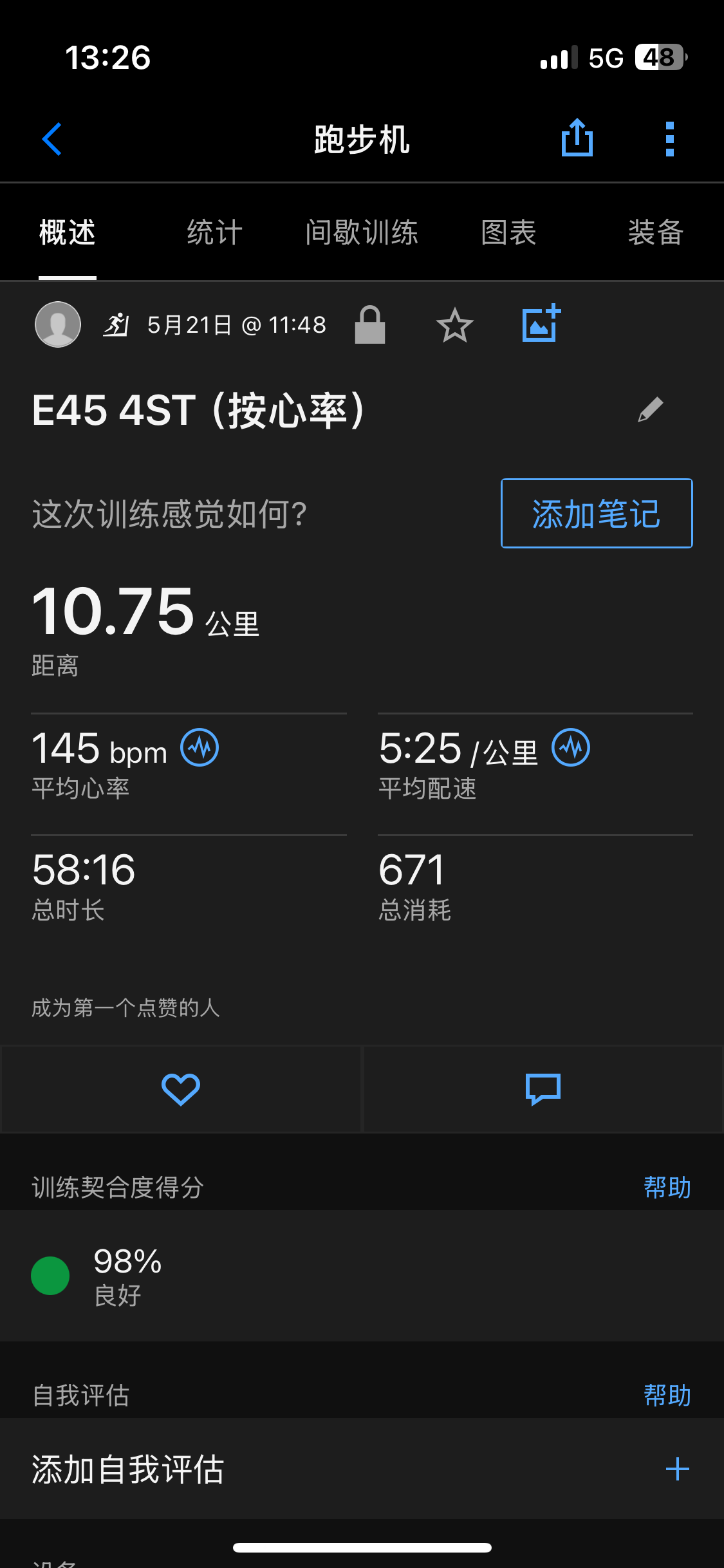Open the three-dot overflow menu
The image size is (724, 1568).
670,139
